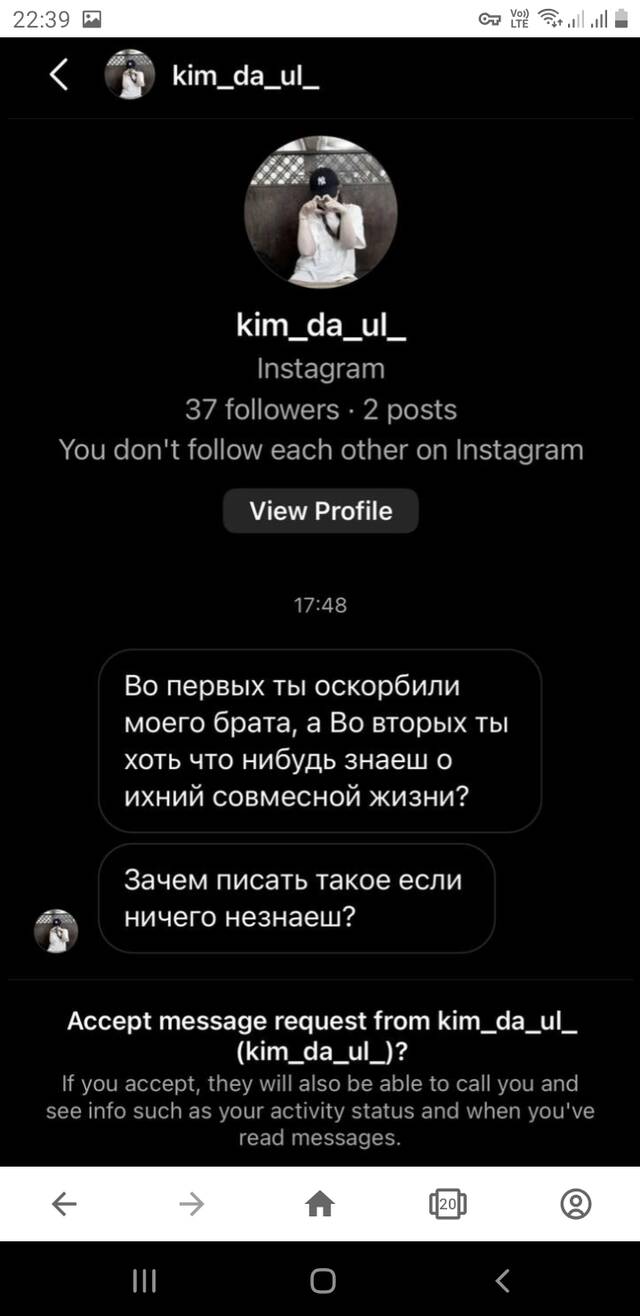Show the 20 open browser tabs
This screenshot has height=1316, width=640.
[x=447, y=1205]
